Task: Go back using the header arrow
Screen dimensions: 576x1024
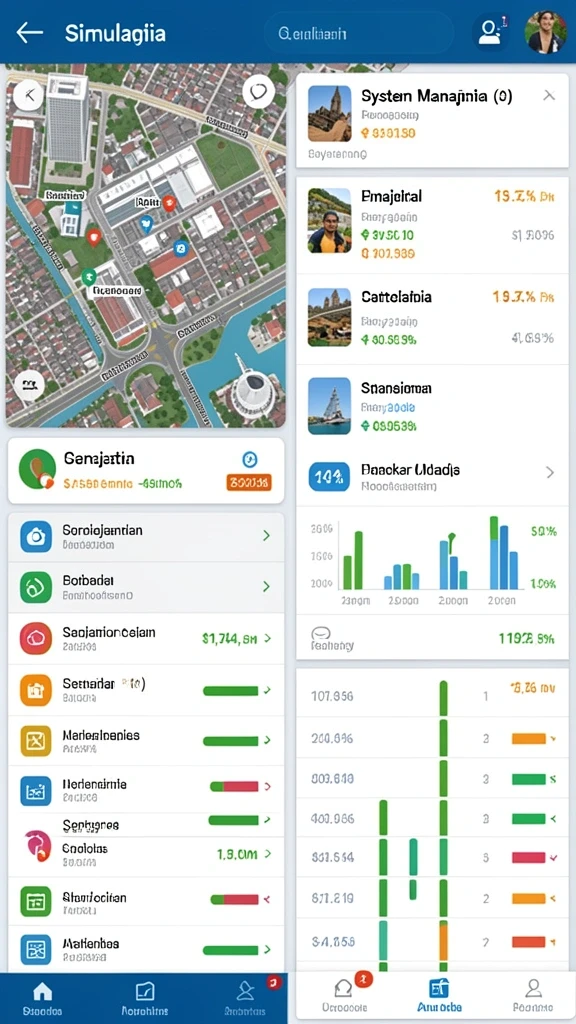Action: [x=29, y=33]
